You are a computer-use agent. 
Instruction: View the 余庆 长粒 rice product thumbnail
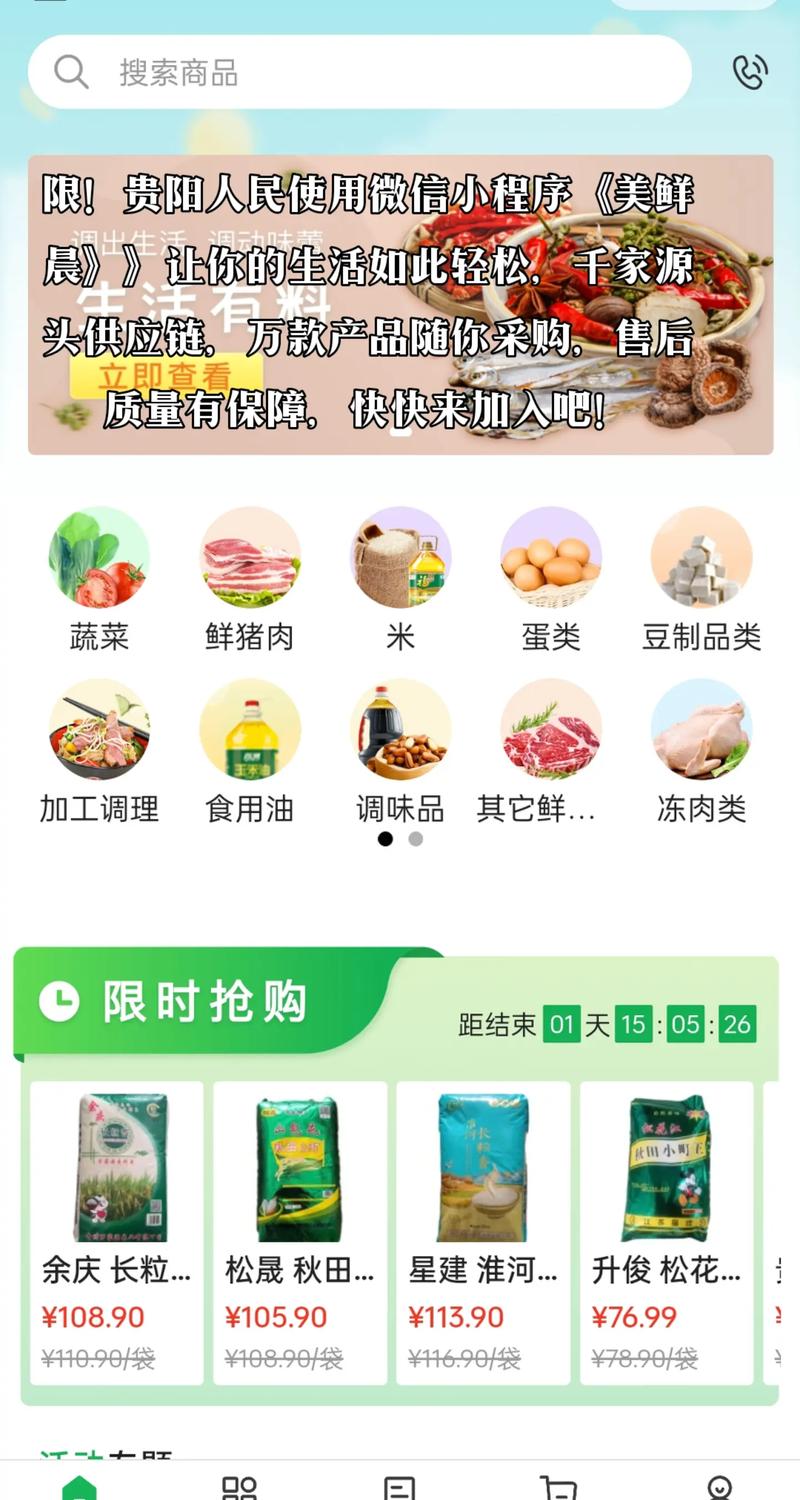click(117, 1167)
